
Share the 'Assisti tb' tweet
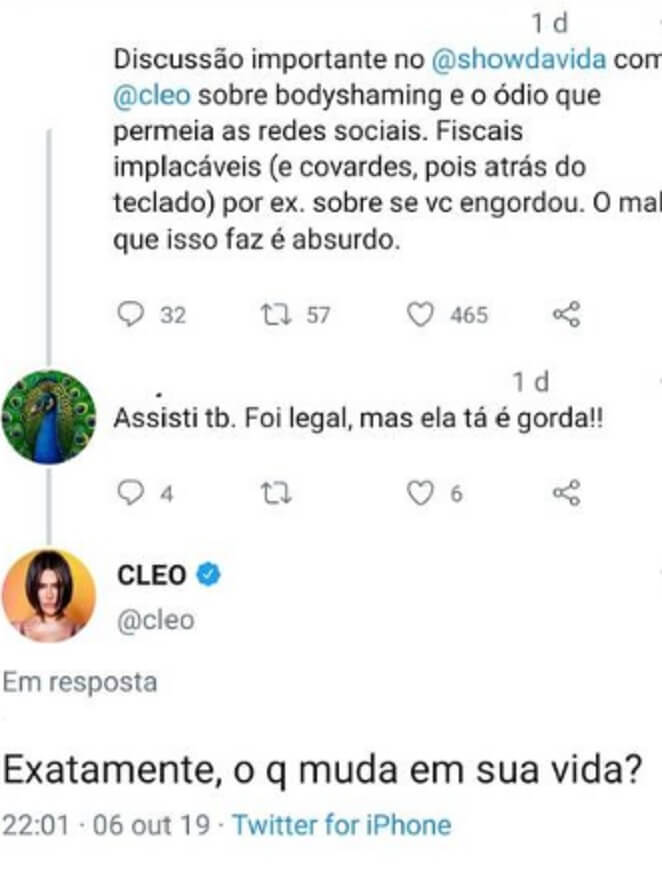click(x=566, y=493)
